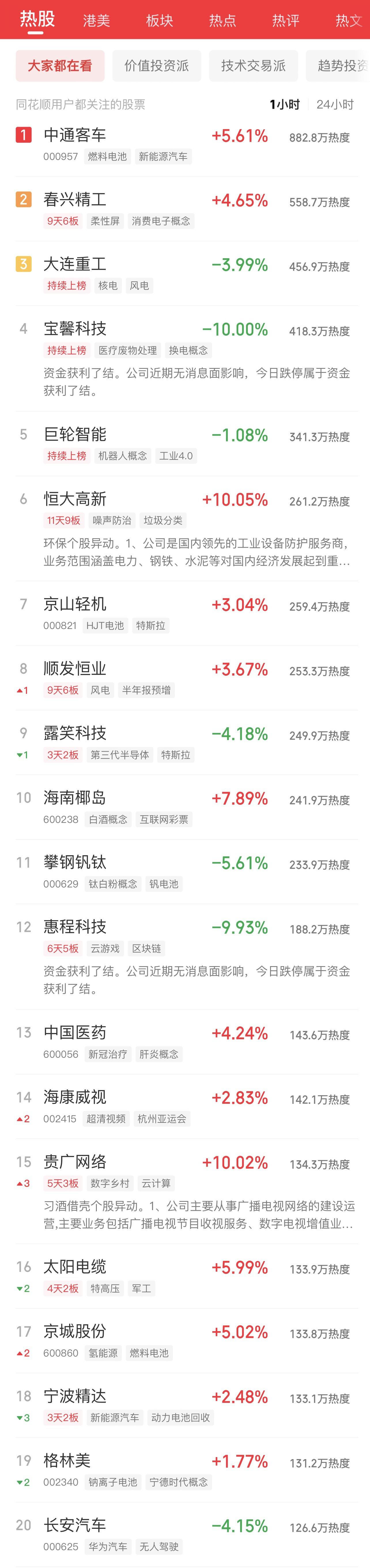Screen dimensions: 370x1568
Task: Open 惠程科技 stock entry
Action: pos(75,927)
